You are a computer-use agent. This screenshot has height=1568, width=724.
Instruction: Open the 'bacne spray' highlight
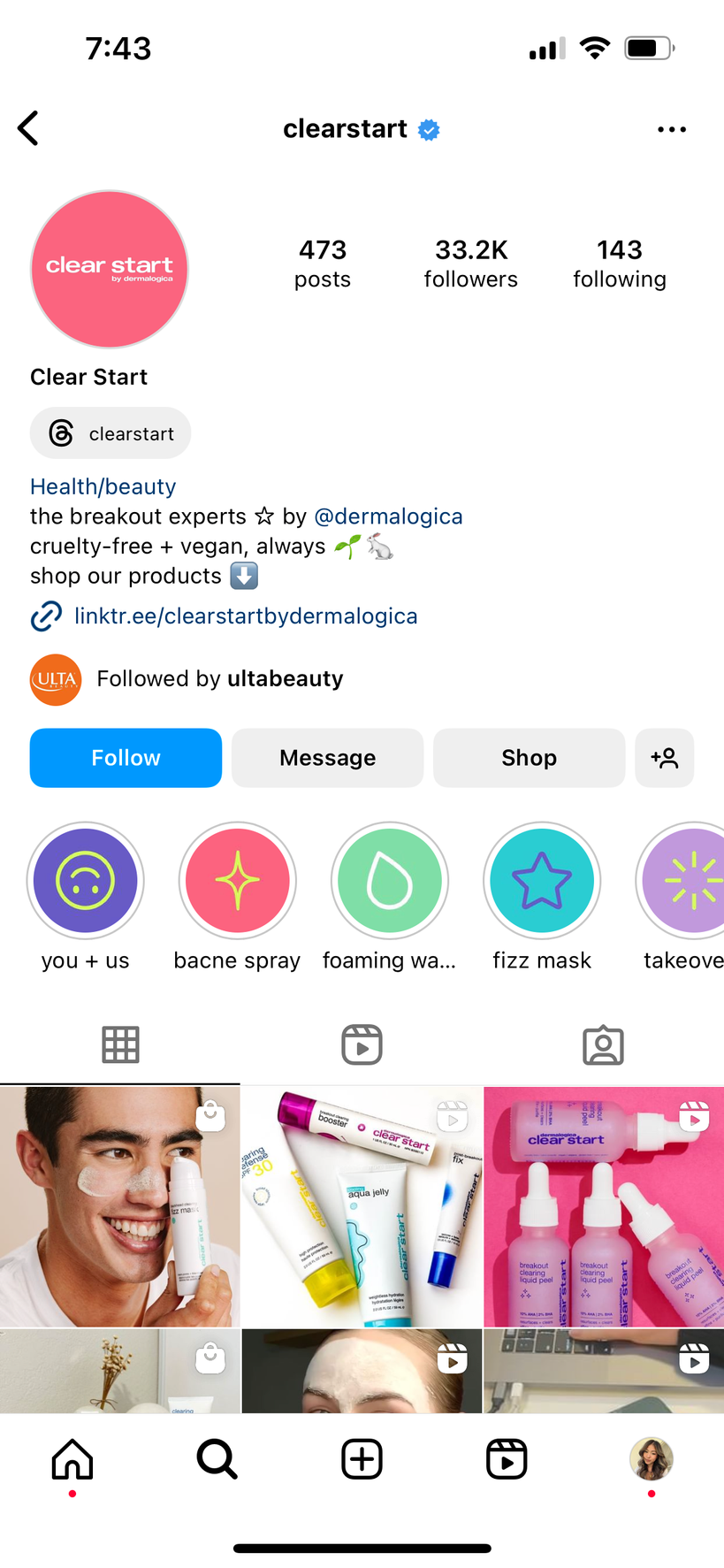[237, 881]
